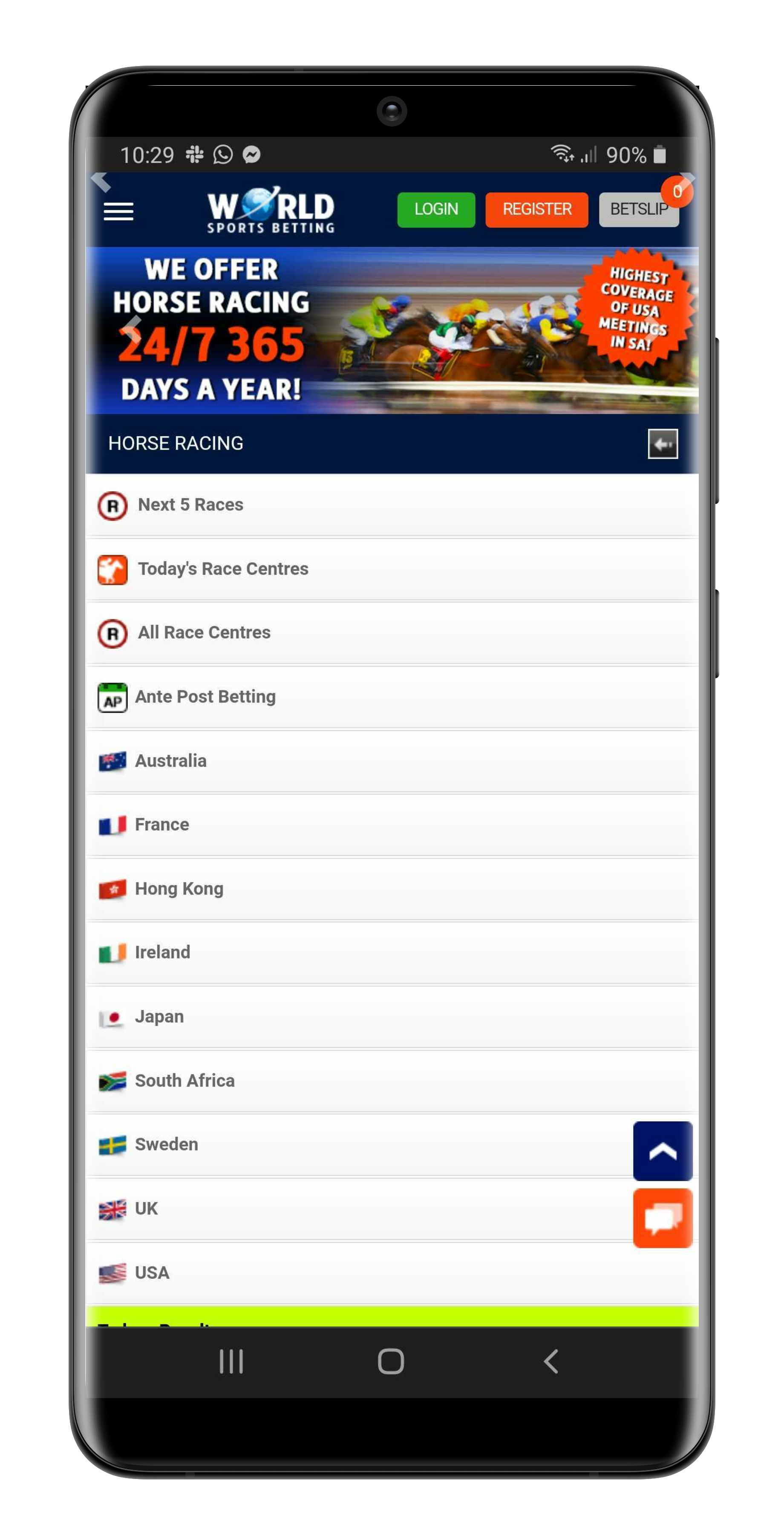This screenshot has height=1534, width=784.
Task: Open the BETSLIP
Action: click(638, 209)
